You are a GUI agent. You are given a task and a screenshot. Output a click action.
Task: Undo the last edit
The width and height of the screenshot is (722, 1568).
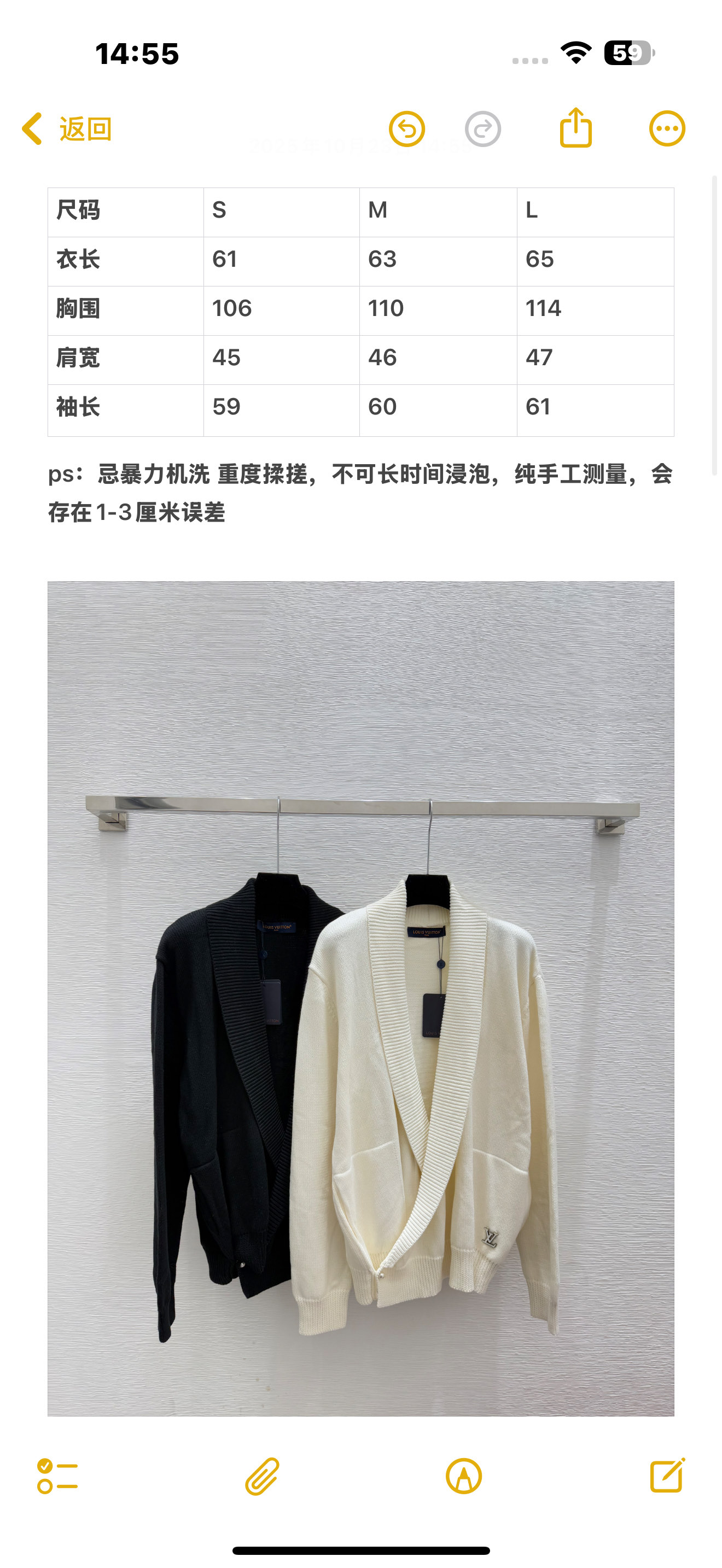click(x=406, y=128)
